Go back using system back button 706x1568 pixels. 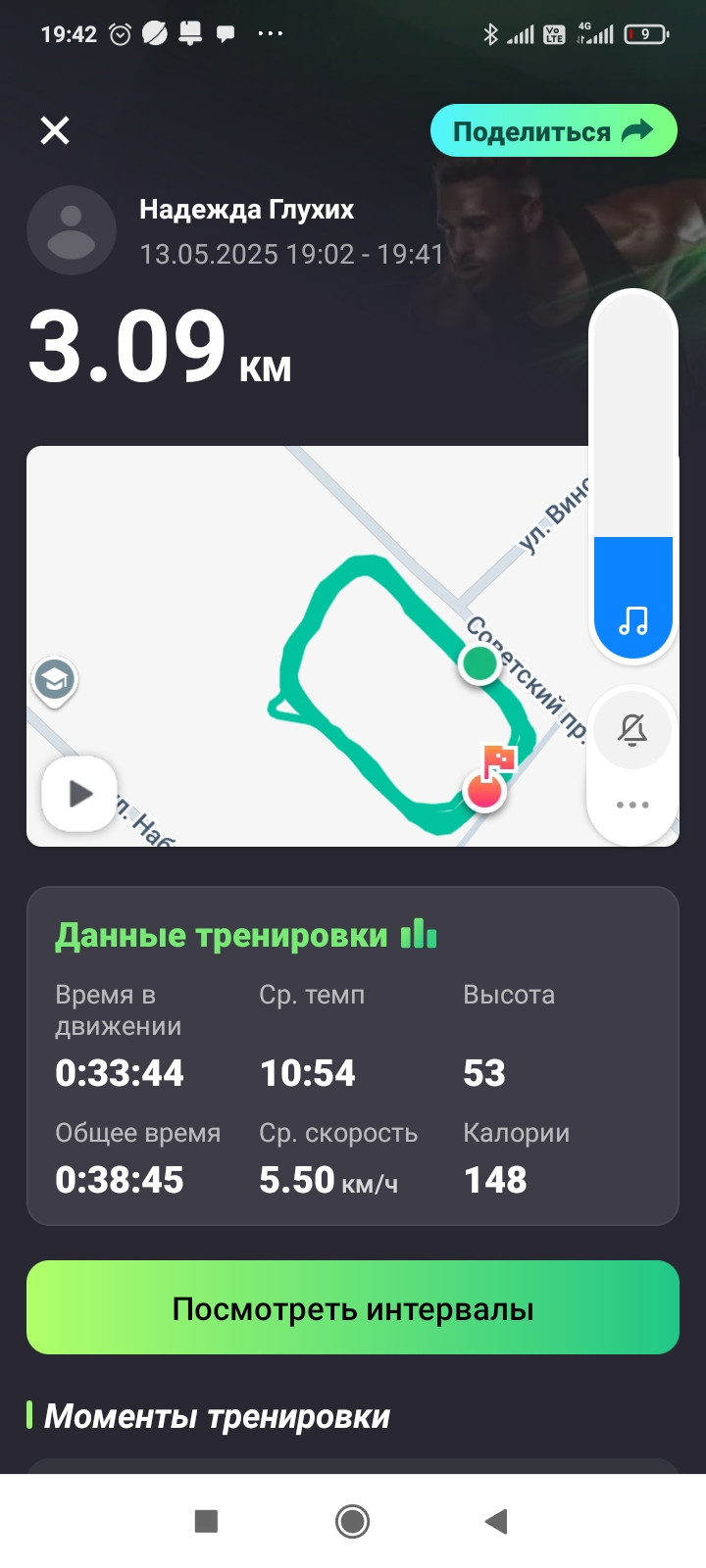coord(496,1521)
